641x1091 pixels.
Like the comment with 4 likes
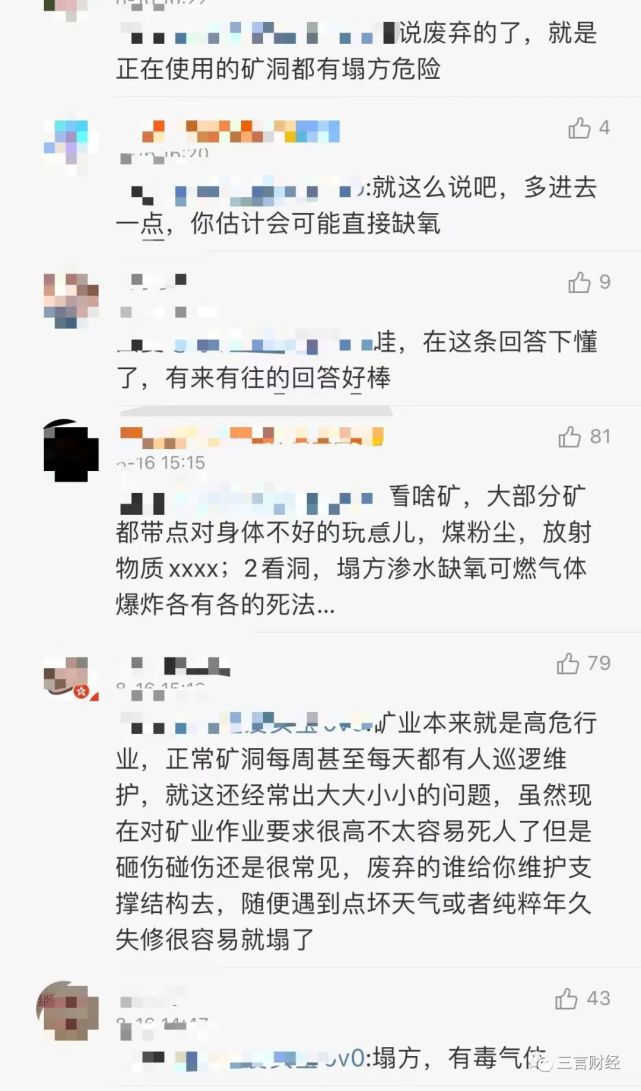pos(580,128)
